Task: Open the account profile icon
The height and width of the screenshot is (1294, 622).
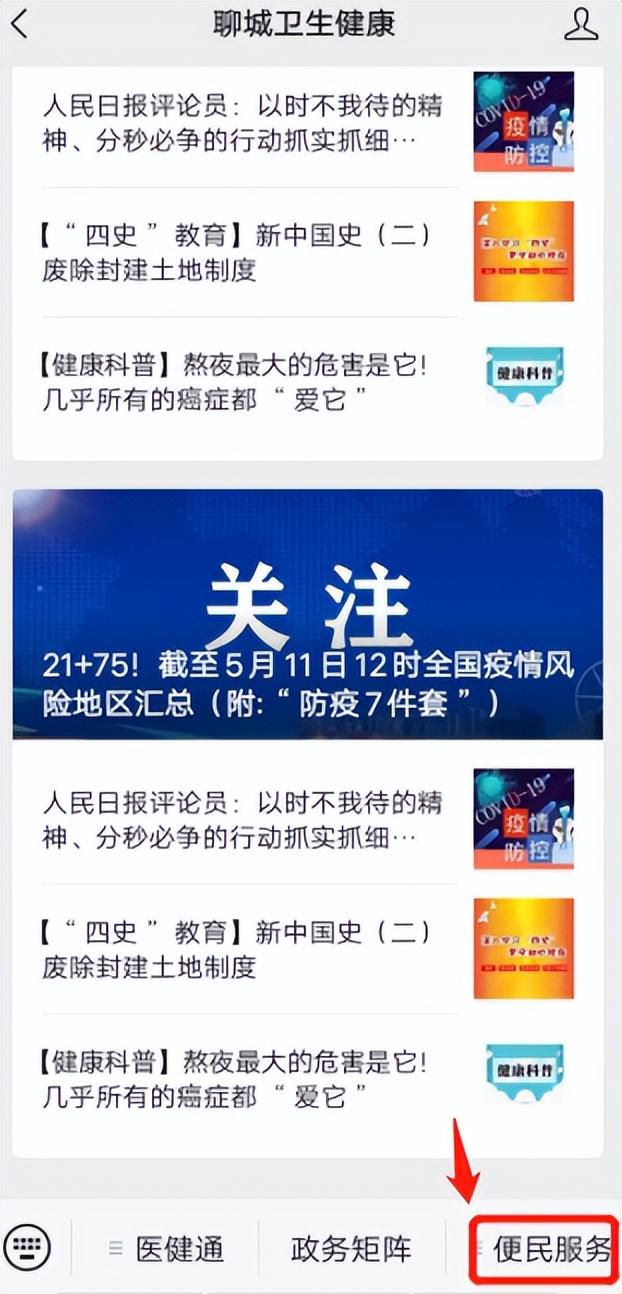Action: click(581, 24)
